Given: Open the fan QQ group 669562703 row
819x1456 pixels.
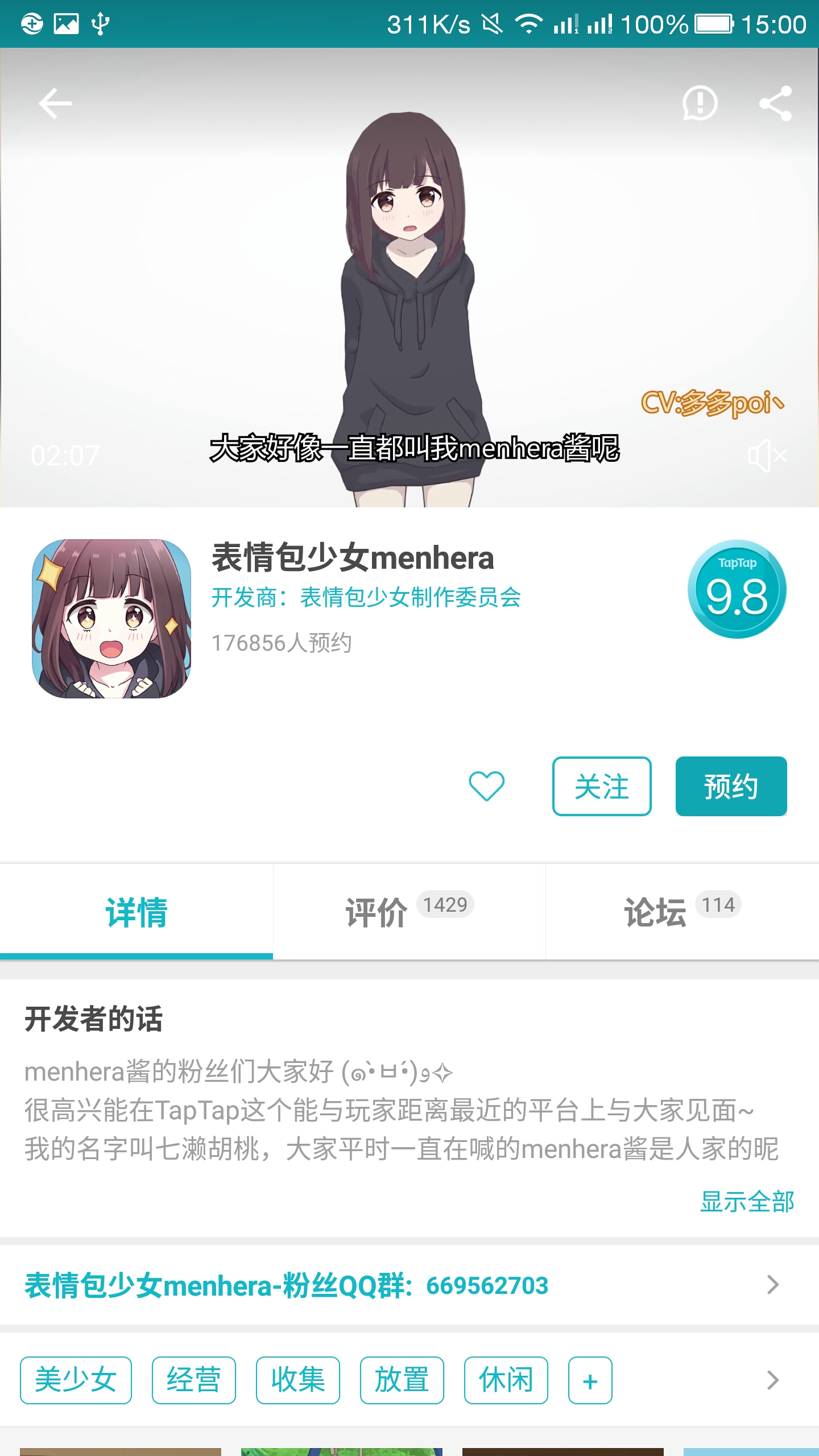Looking at the screenshot, I should [x=409, y=1285].
